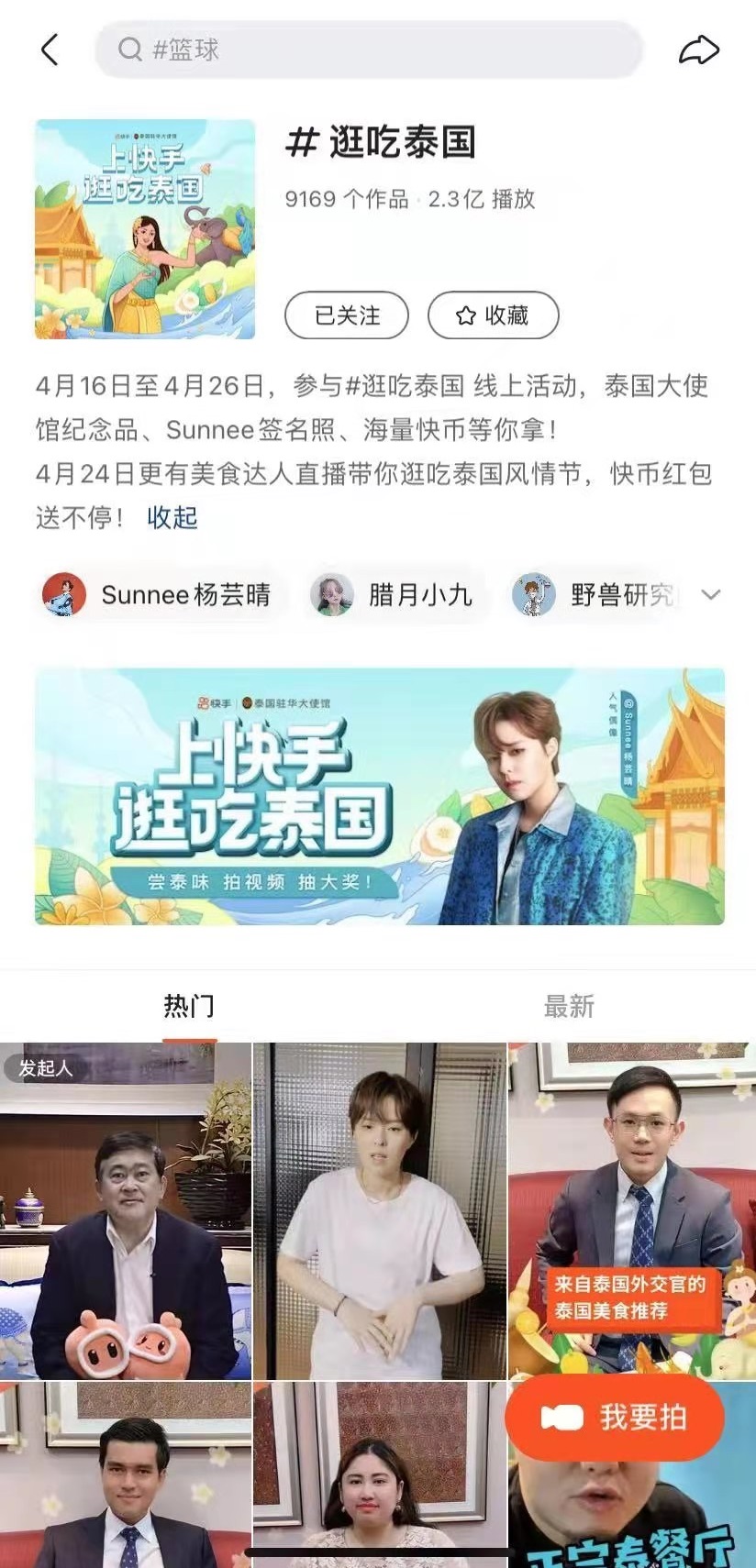Go back with the top-left arrow
756x1568 pixels.
pos(50,50)
